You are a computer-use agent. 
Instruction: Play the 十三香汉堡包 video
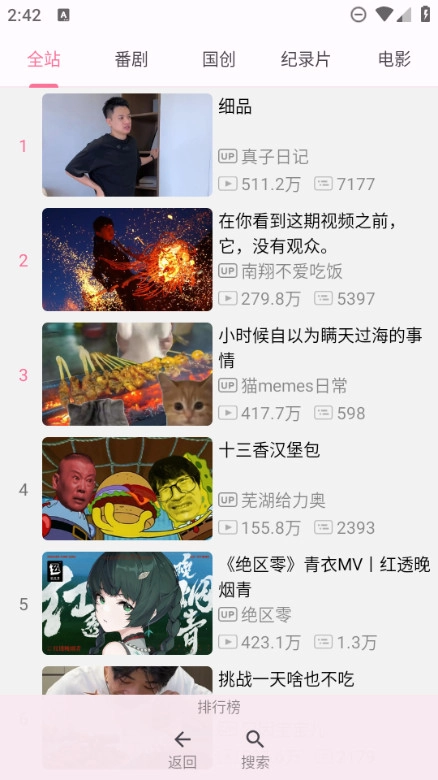tap(219, 488)
